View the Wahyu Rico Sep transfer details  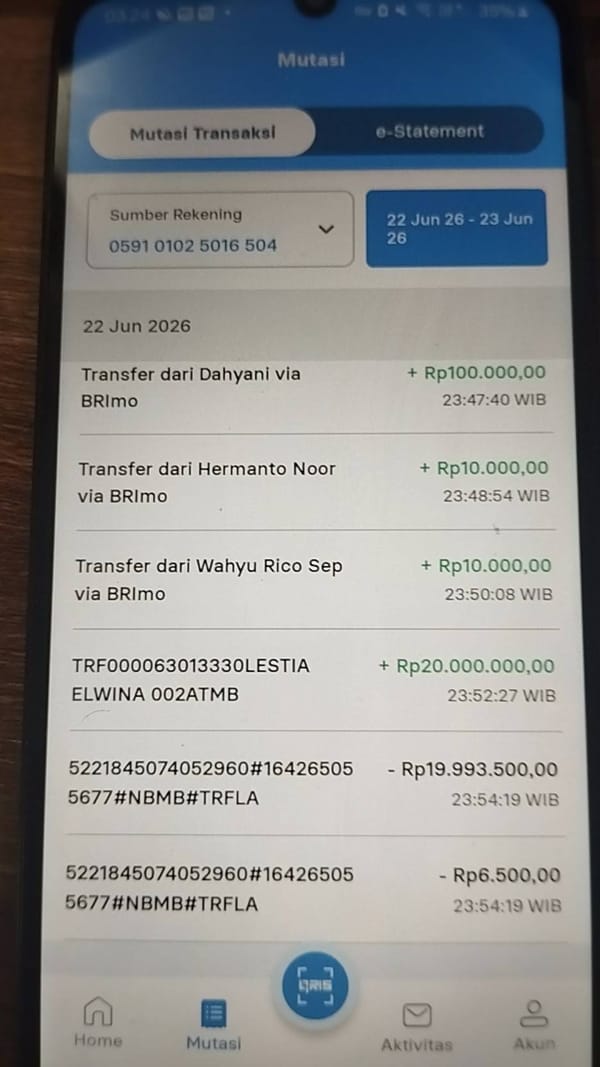pyautogui.click(x=316, y=580)
